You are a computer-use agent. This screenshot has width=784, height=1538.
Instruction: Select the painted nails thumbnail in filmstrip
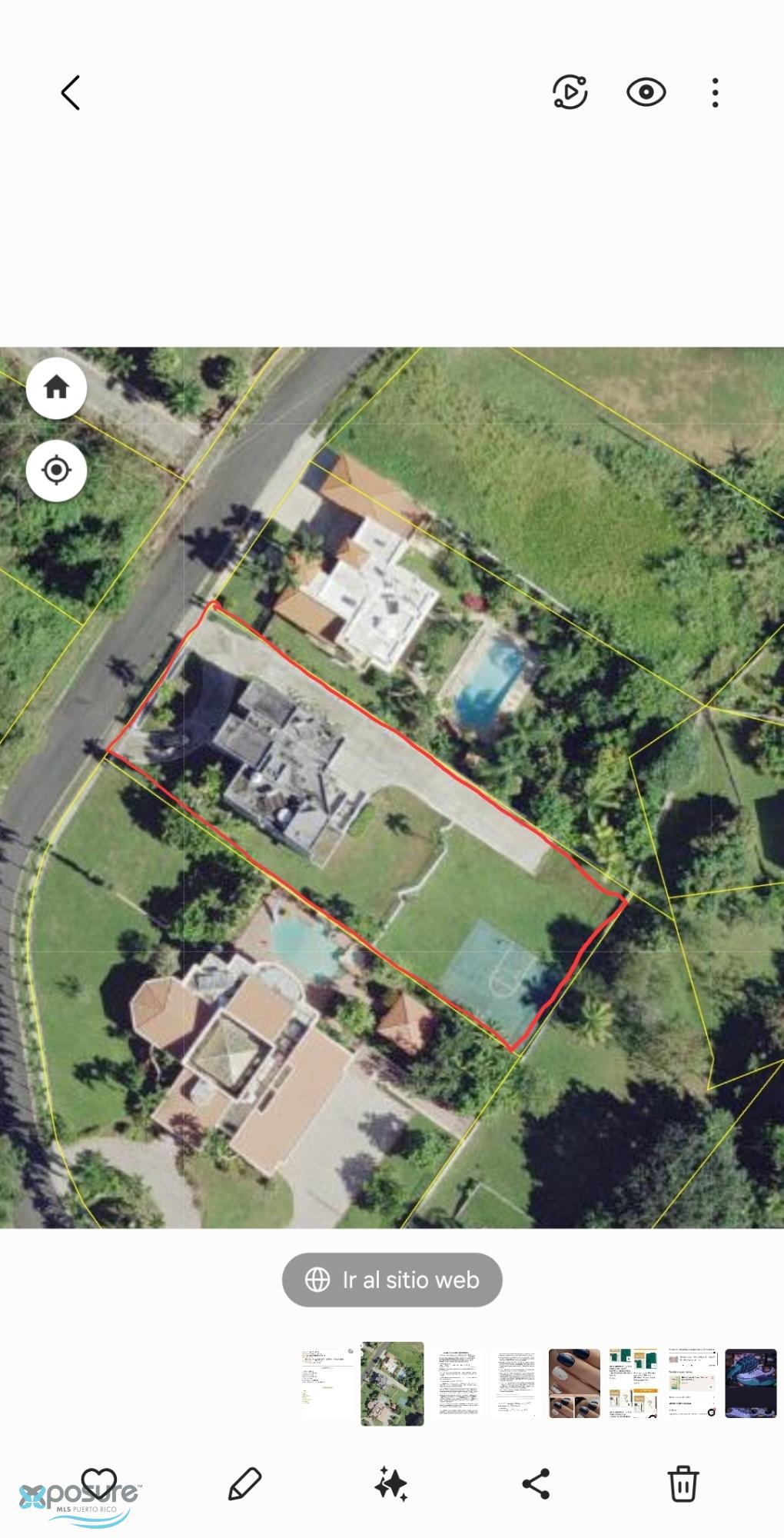pos(574,1383)
